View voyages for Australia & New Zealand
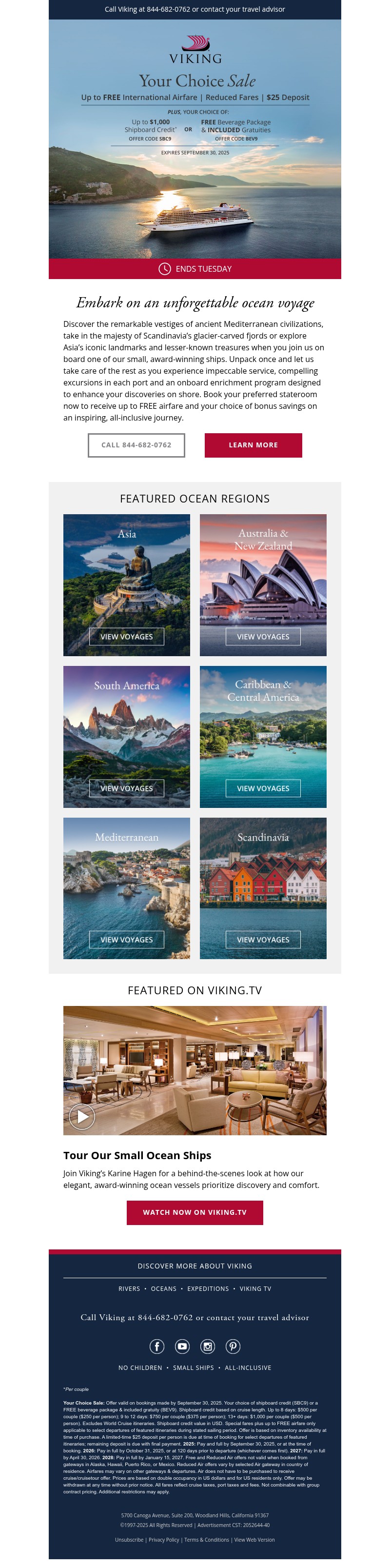Image resolution: width=390 pixels, height=1568 pixels. point(263,637)
